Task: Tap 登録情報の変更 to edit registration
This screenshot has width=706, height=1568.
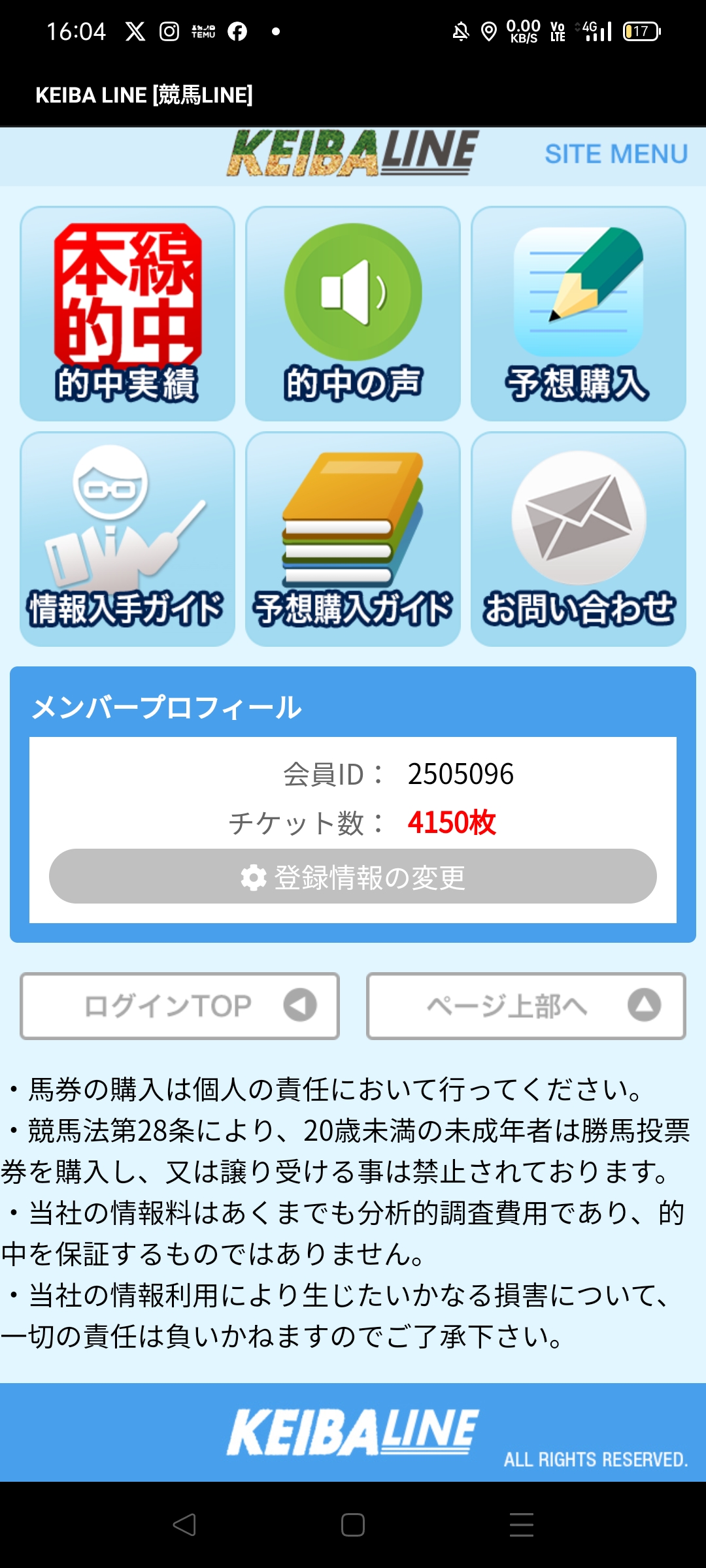Action: point(353,876)
